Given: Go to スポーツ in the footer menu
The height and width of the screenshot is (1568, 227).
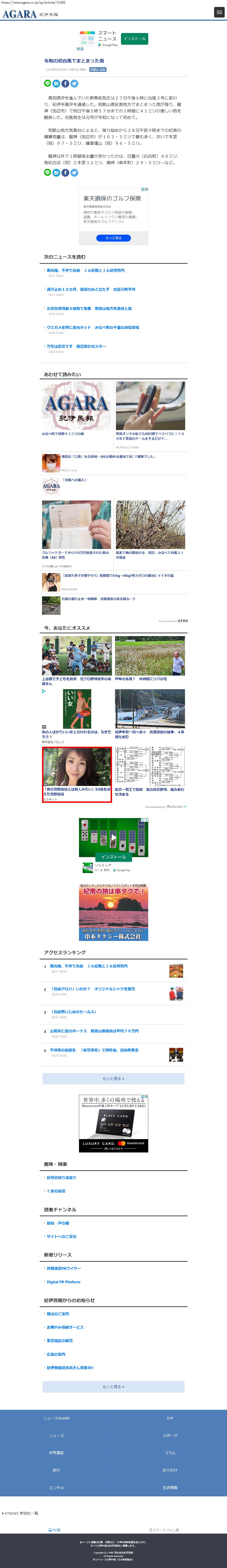Looking at the screenshot, I should 170,1435.
